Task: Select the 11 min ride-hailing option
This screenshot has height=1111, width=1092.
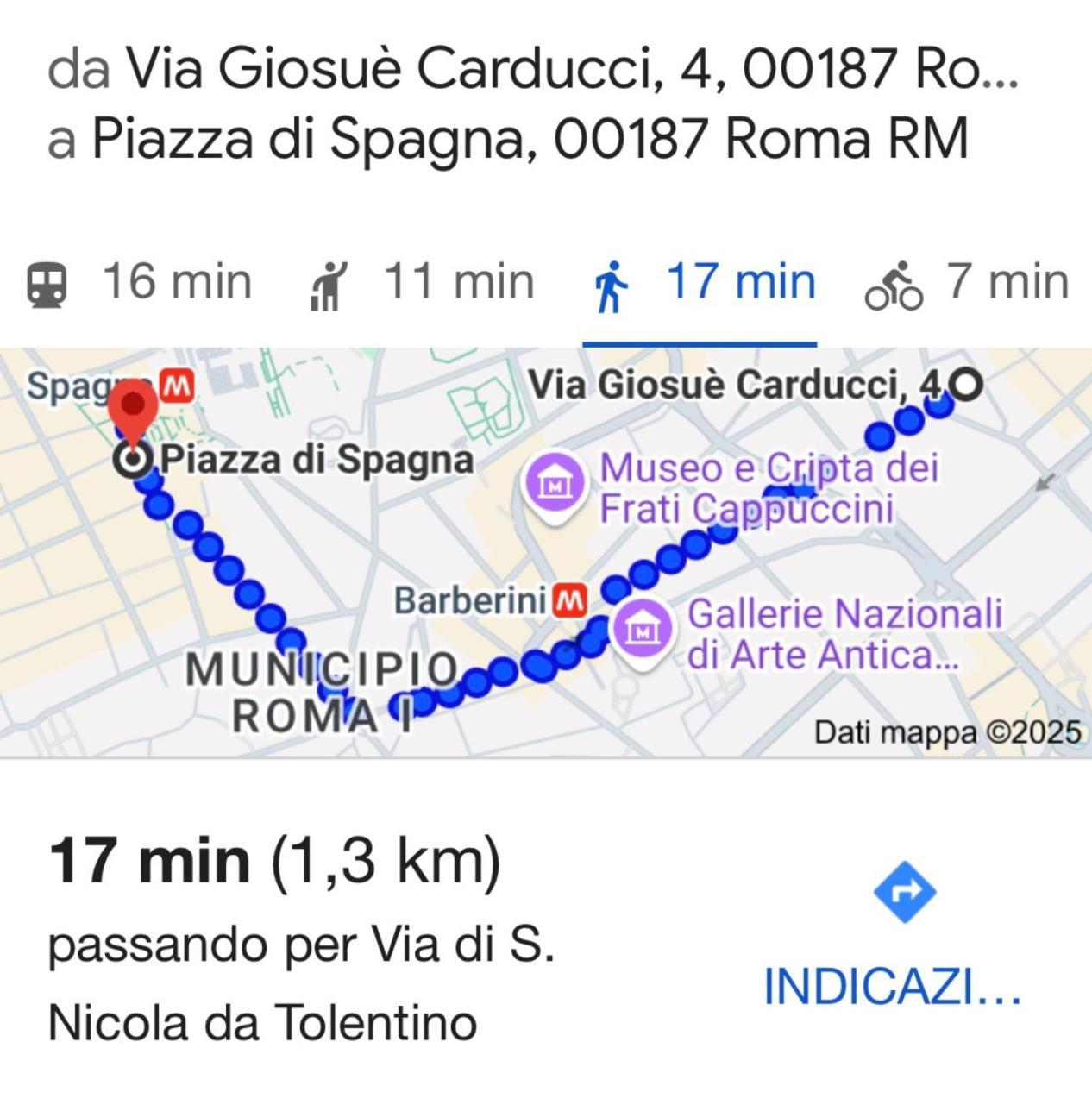Action: (x=423, y=283)
